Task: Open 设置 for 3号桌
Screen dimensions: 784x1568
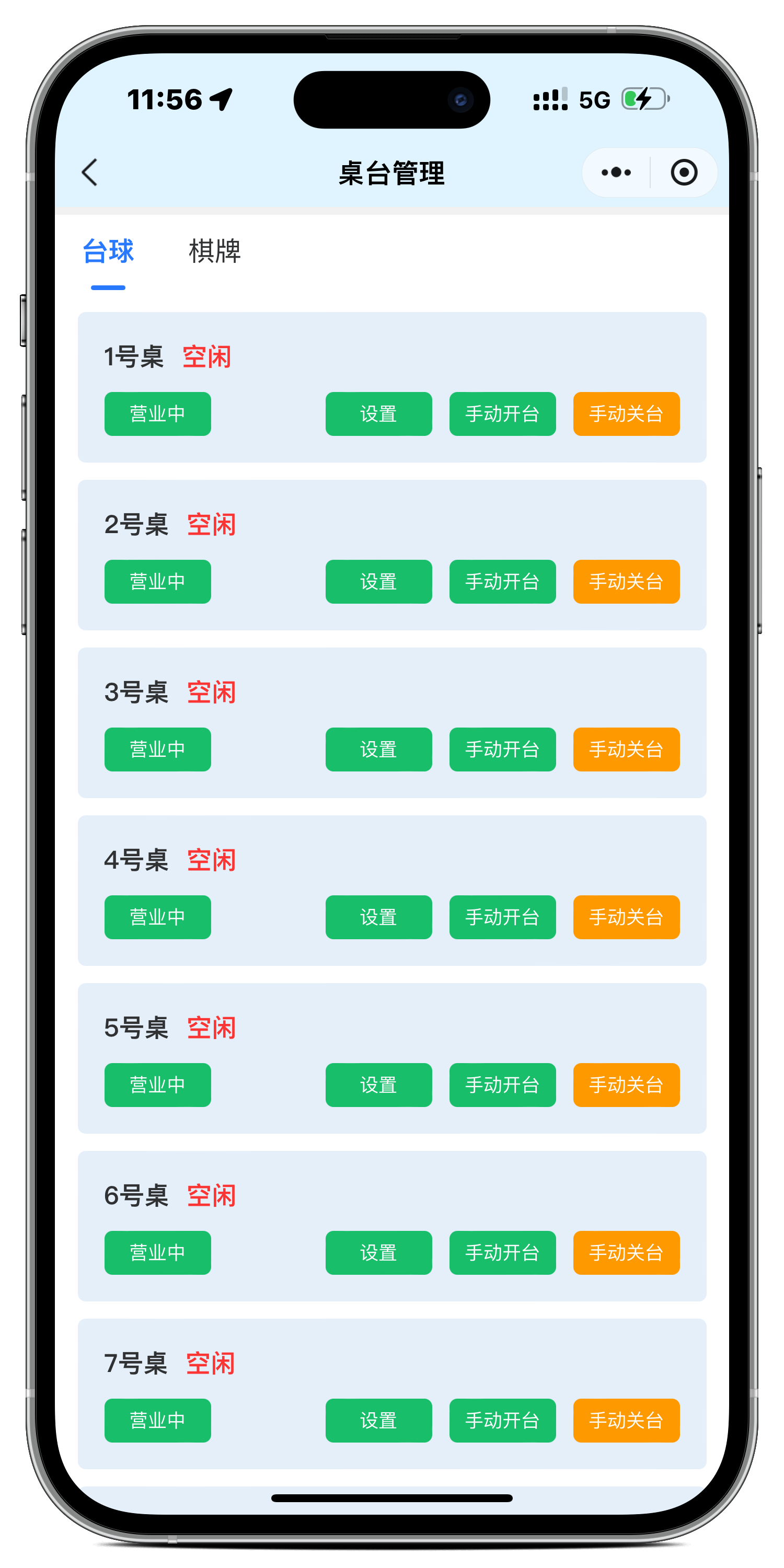Action: coord(378,750)
